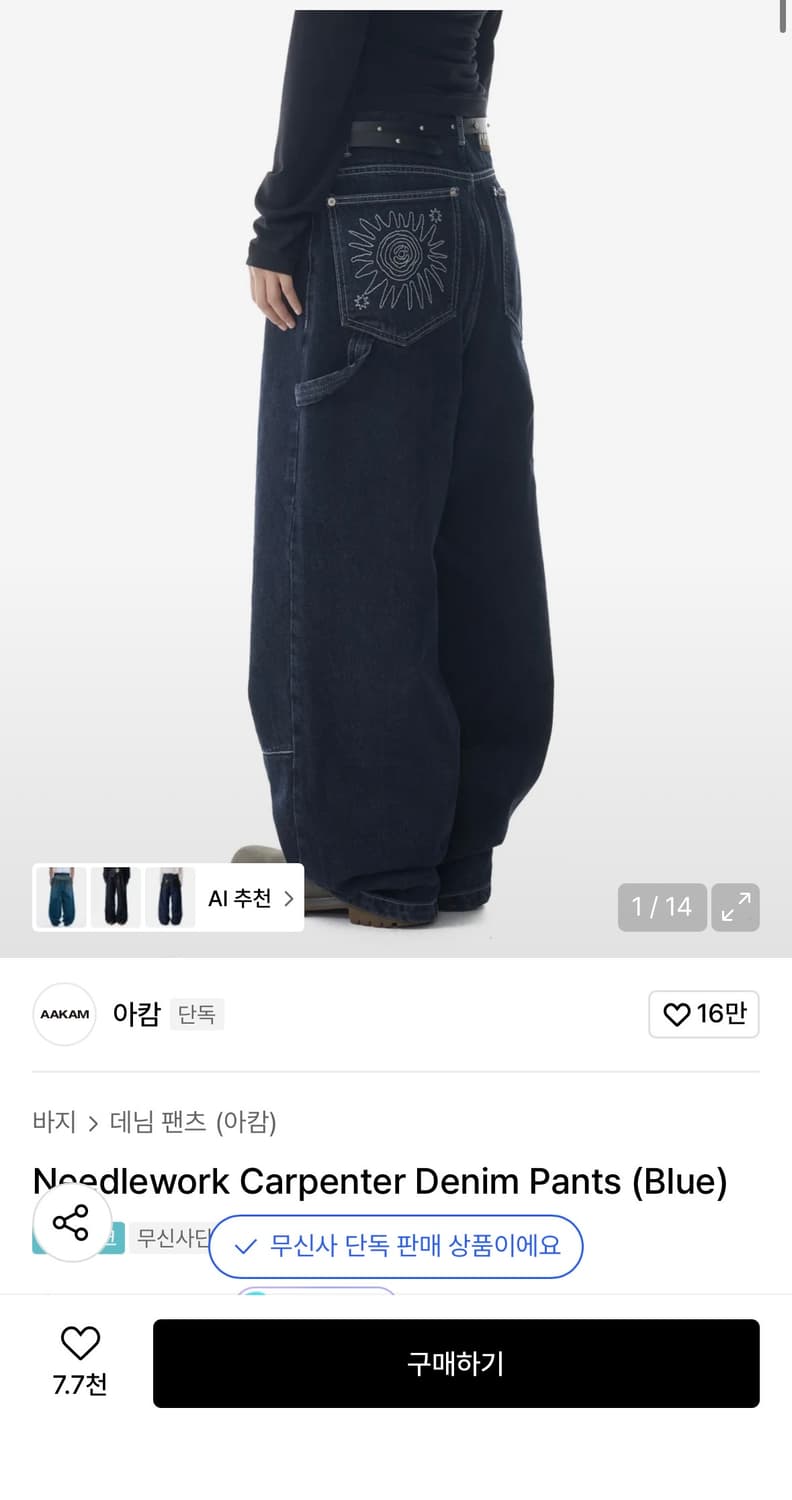Image resolution: width=792 pixels, height=1500 pixels.
Task: Tap brand name 아캄
Action: (x=136, y=1014)
